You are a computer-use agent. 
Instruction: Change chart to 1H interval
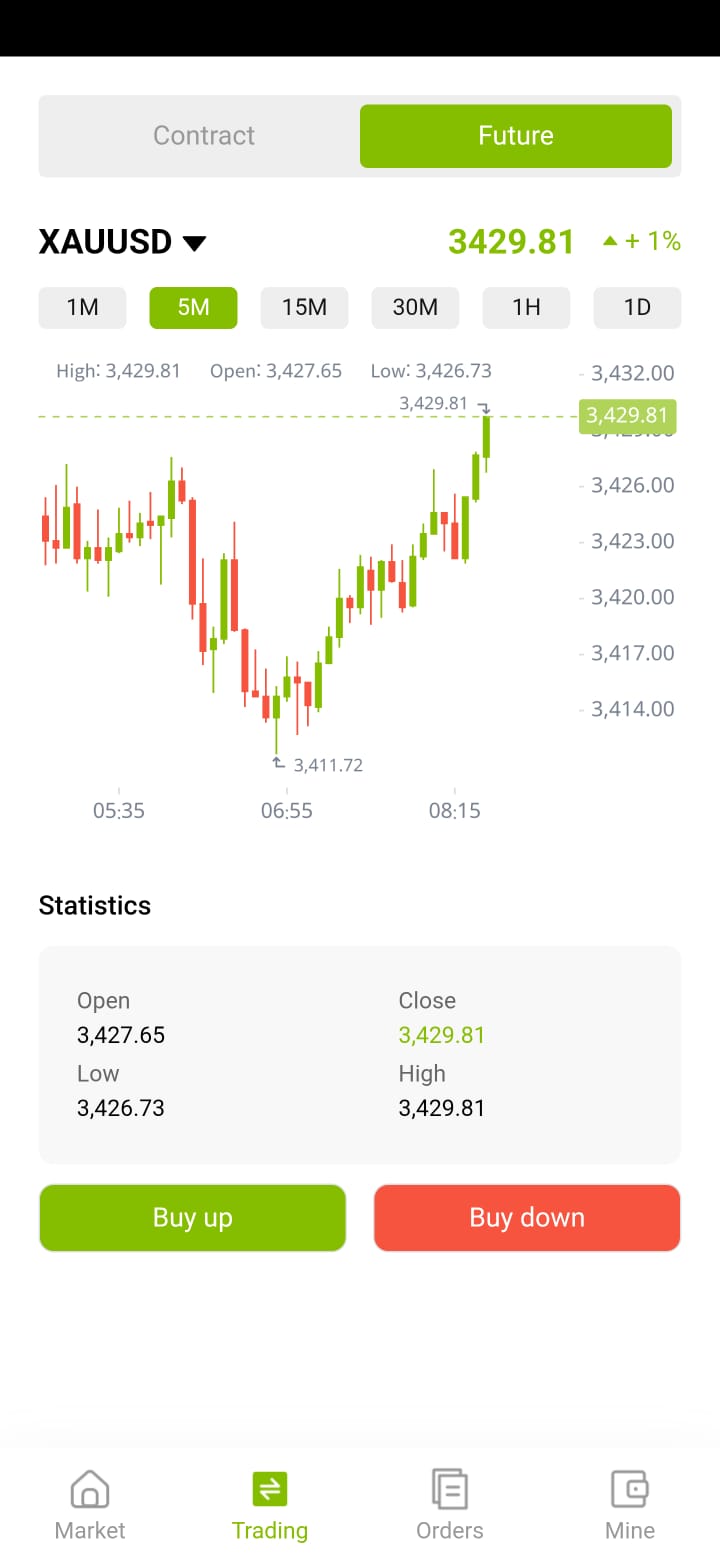pos(527,308)
